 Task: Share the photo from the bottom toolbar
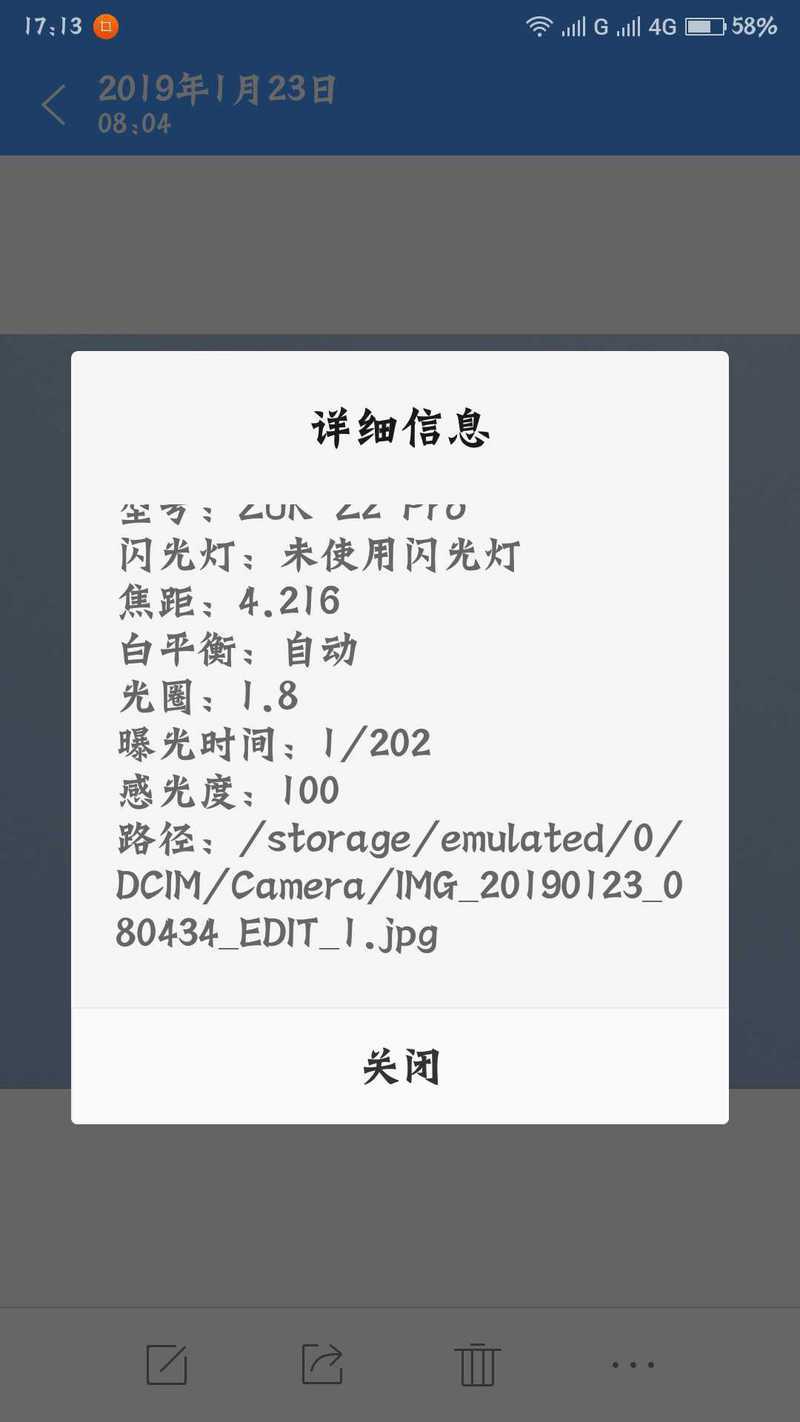pos(322,1364)
